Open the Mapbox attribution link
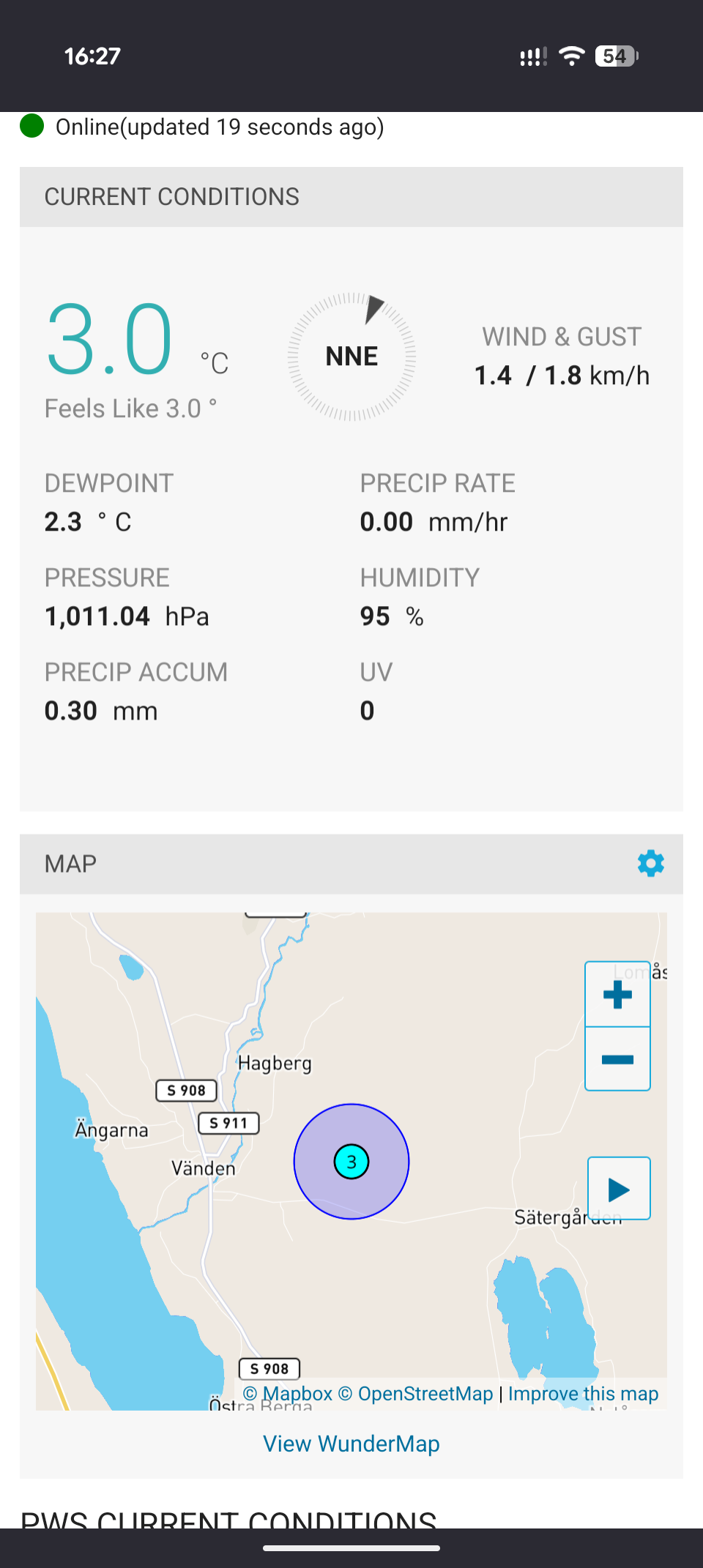703x1568 pixels. tap(288, 1394)
